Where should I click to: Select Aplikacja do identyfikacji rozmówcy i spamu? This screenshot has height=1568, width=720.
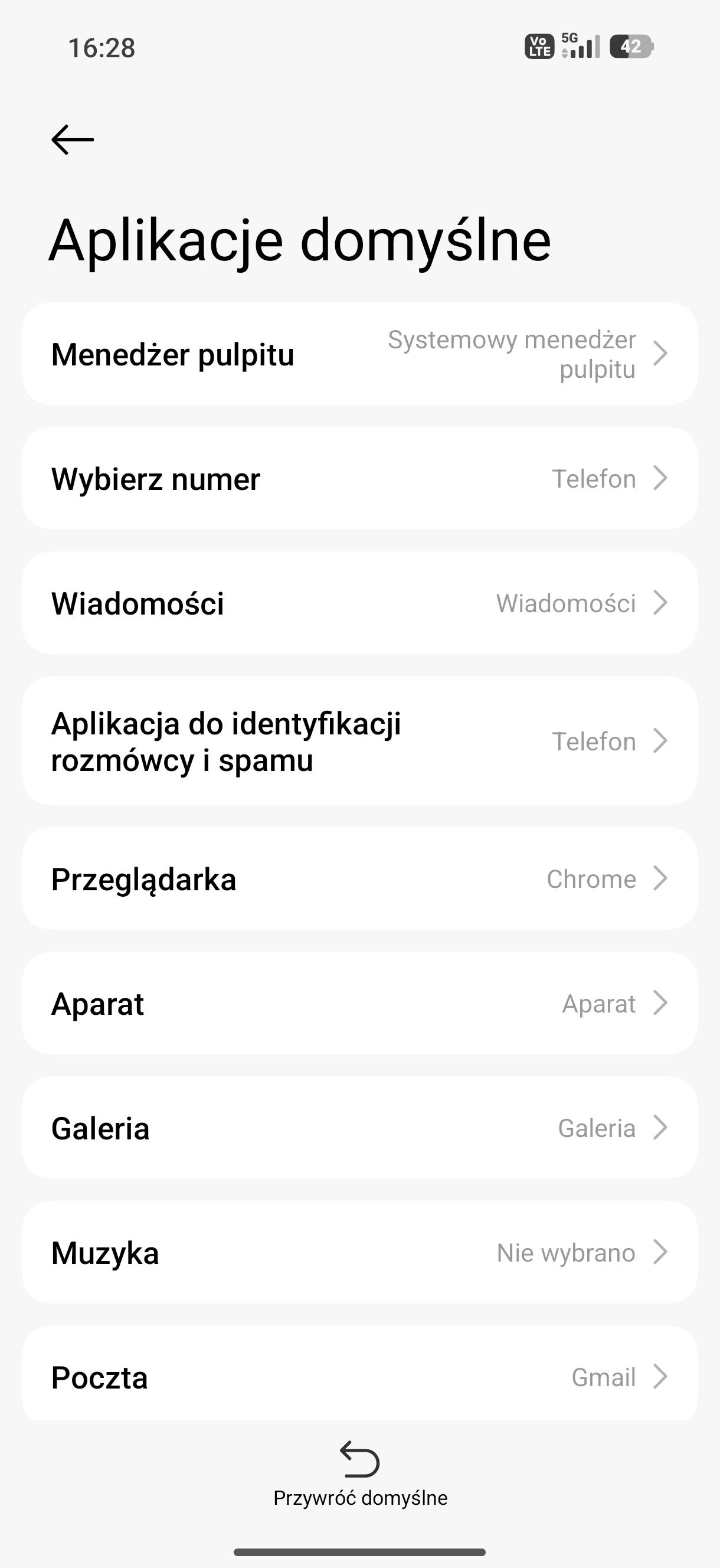[x=359, y=741]
